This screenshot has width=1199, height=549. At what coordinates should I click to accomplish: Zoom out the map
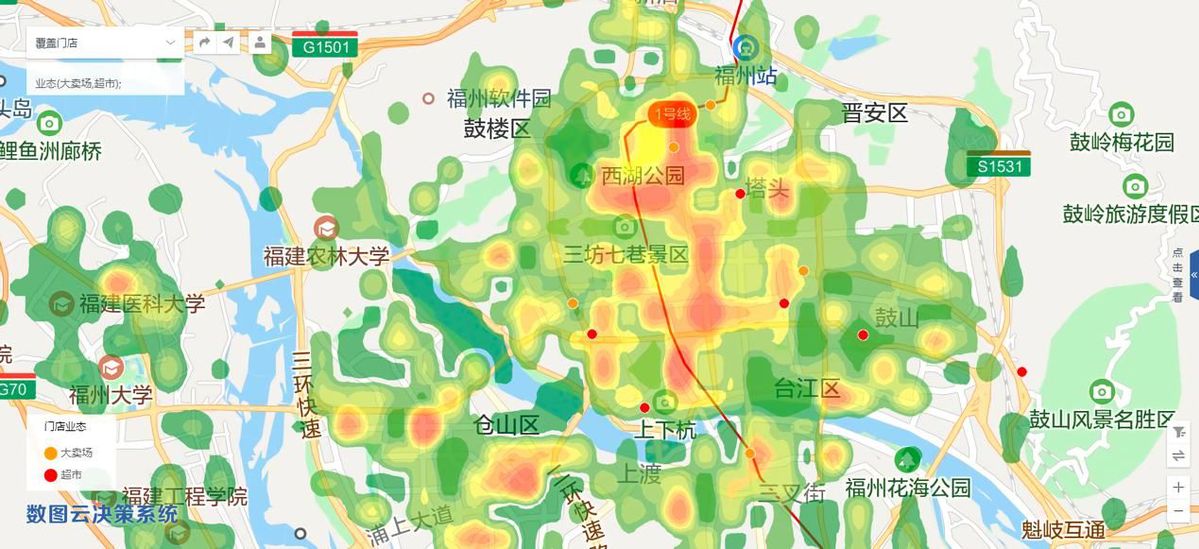pyautogui.click(x=1180, y=512)
